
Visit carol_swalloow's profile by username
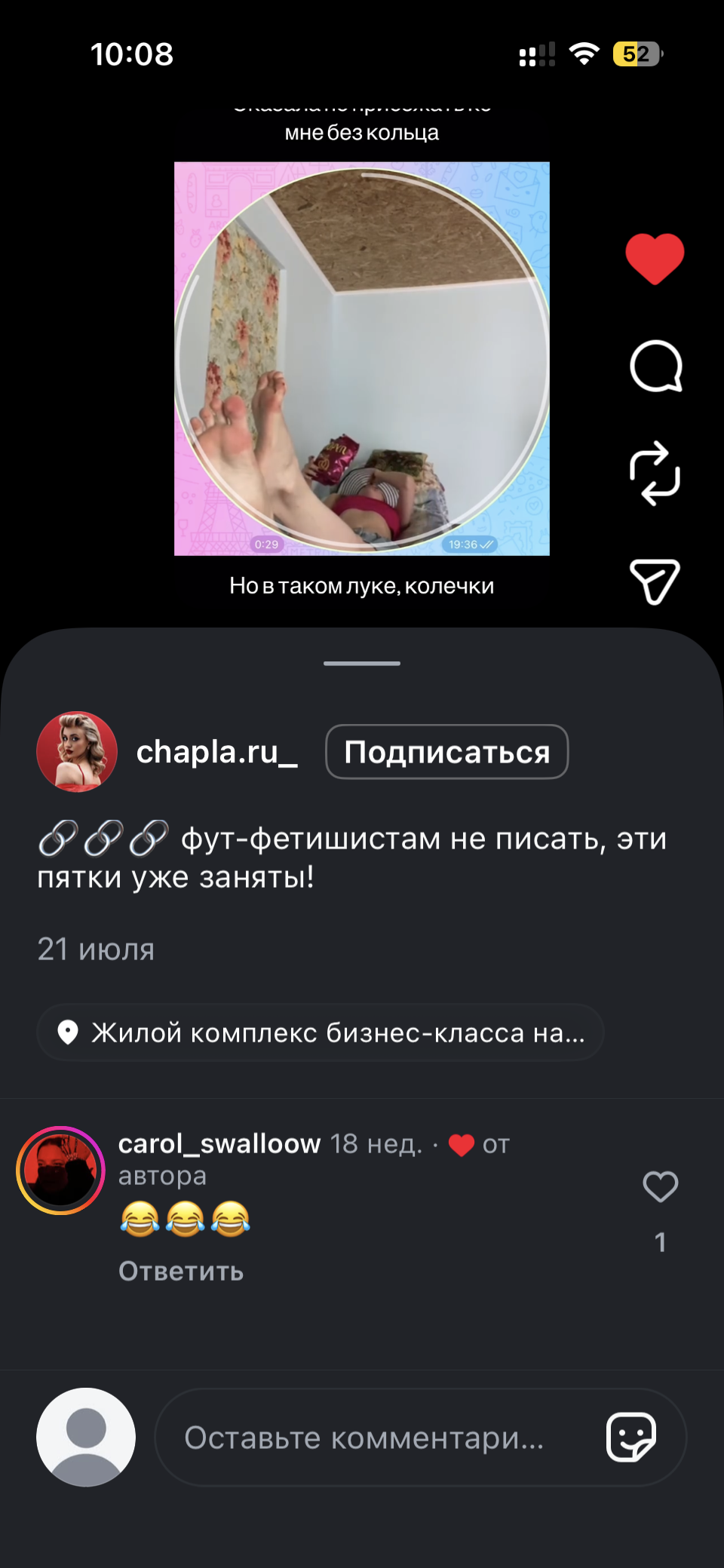pyautogui.click(x=219, y=1144)
